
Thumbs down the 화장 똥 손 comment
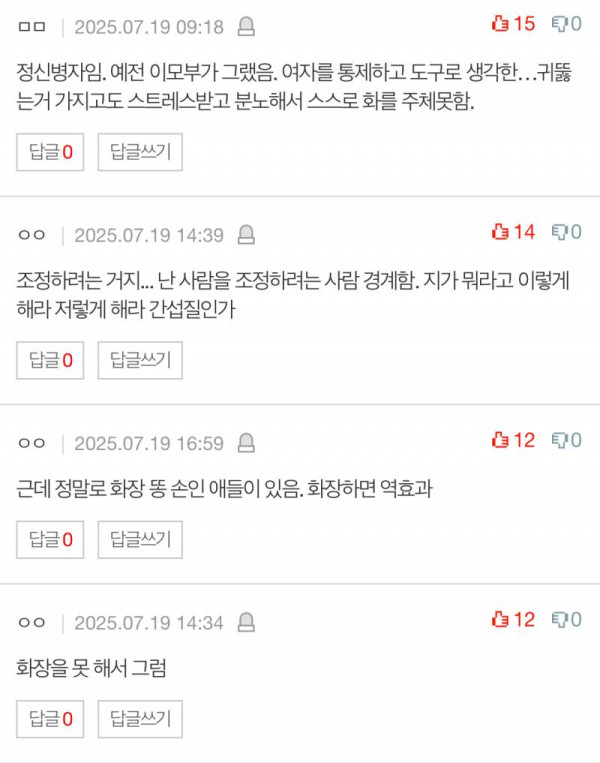tap(566, 440)
